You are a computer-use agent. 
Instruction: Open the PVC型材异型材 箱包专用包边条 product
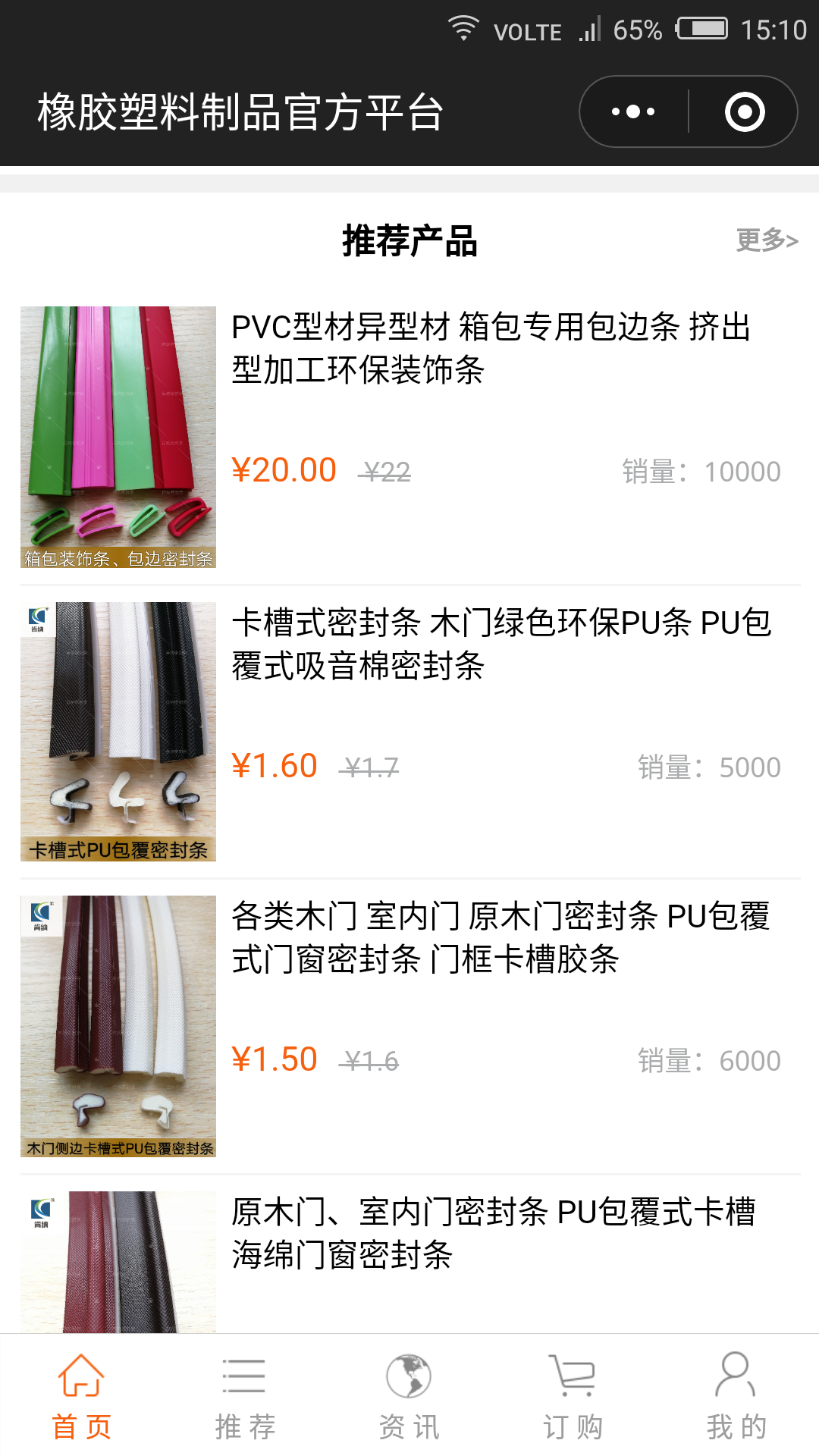(490, 349)
